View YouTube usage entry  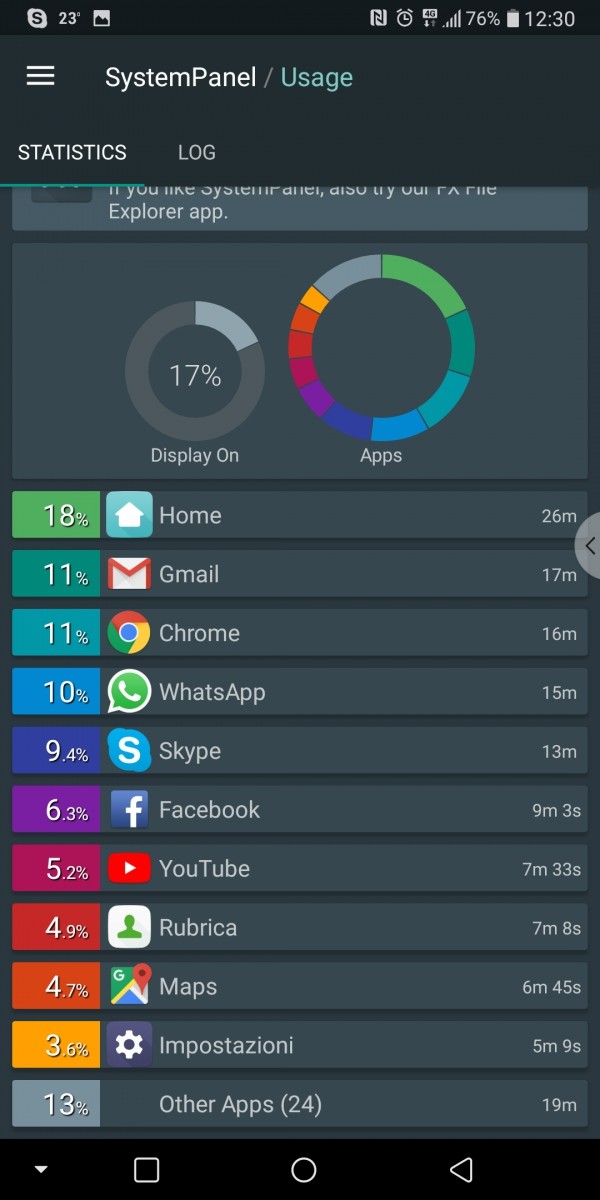(x=300, y=869)
